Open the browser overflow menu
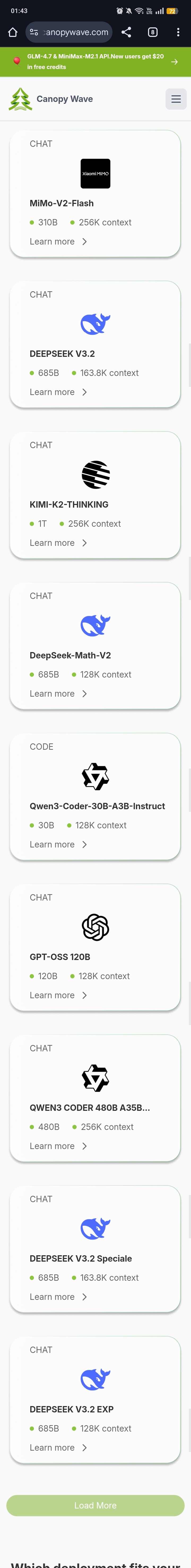Viewport: 191px width, 1568px height. point(178,32)
